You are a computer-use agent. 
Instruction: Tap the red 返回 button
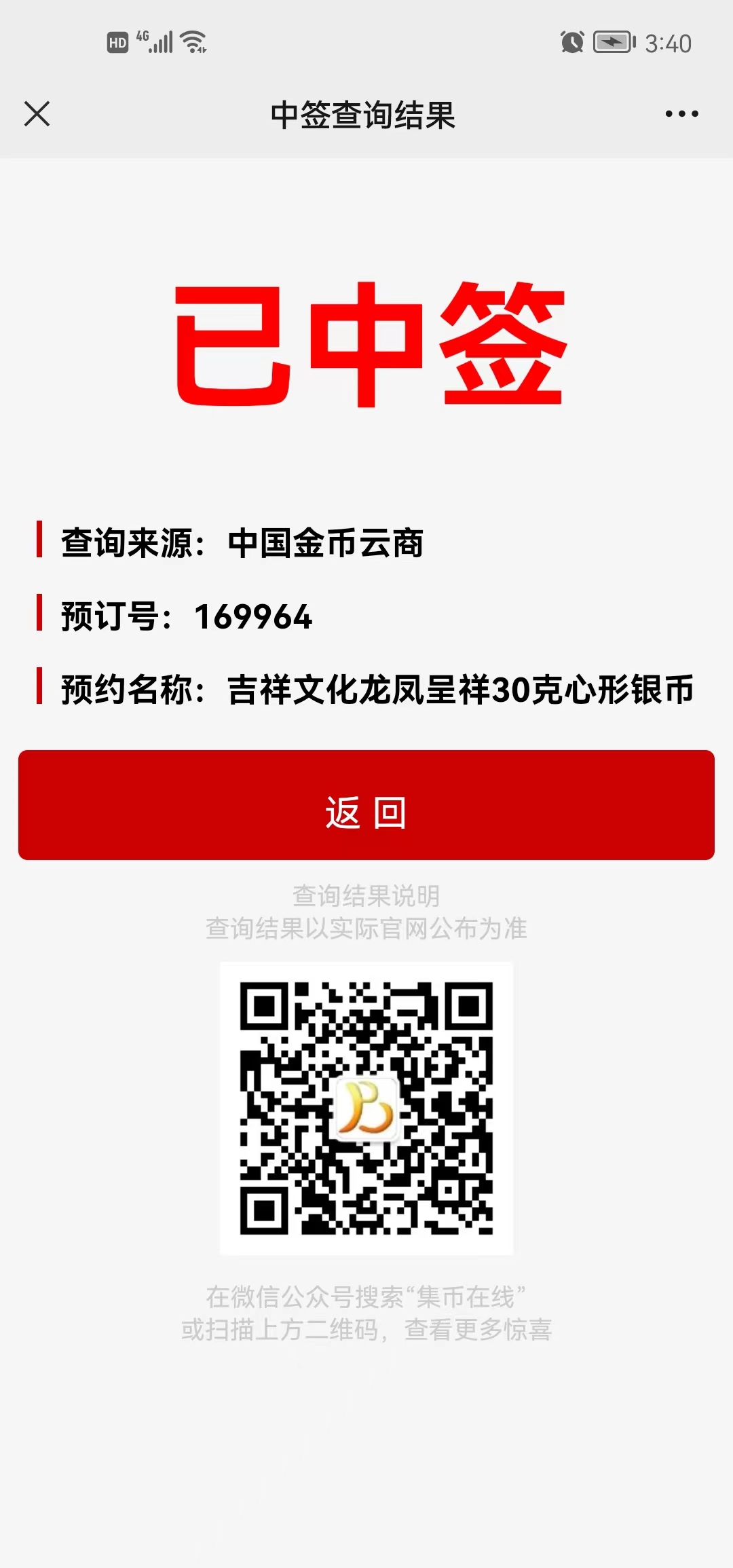(x=366, y=805)
